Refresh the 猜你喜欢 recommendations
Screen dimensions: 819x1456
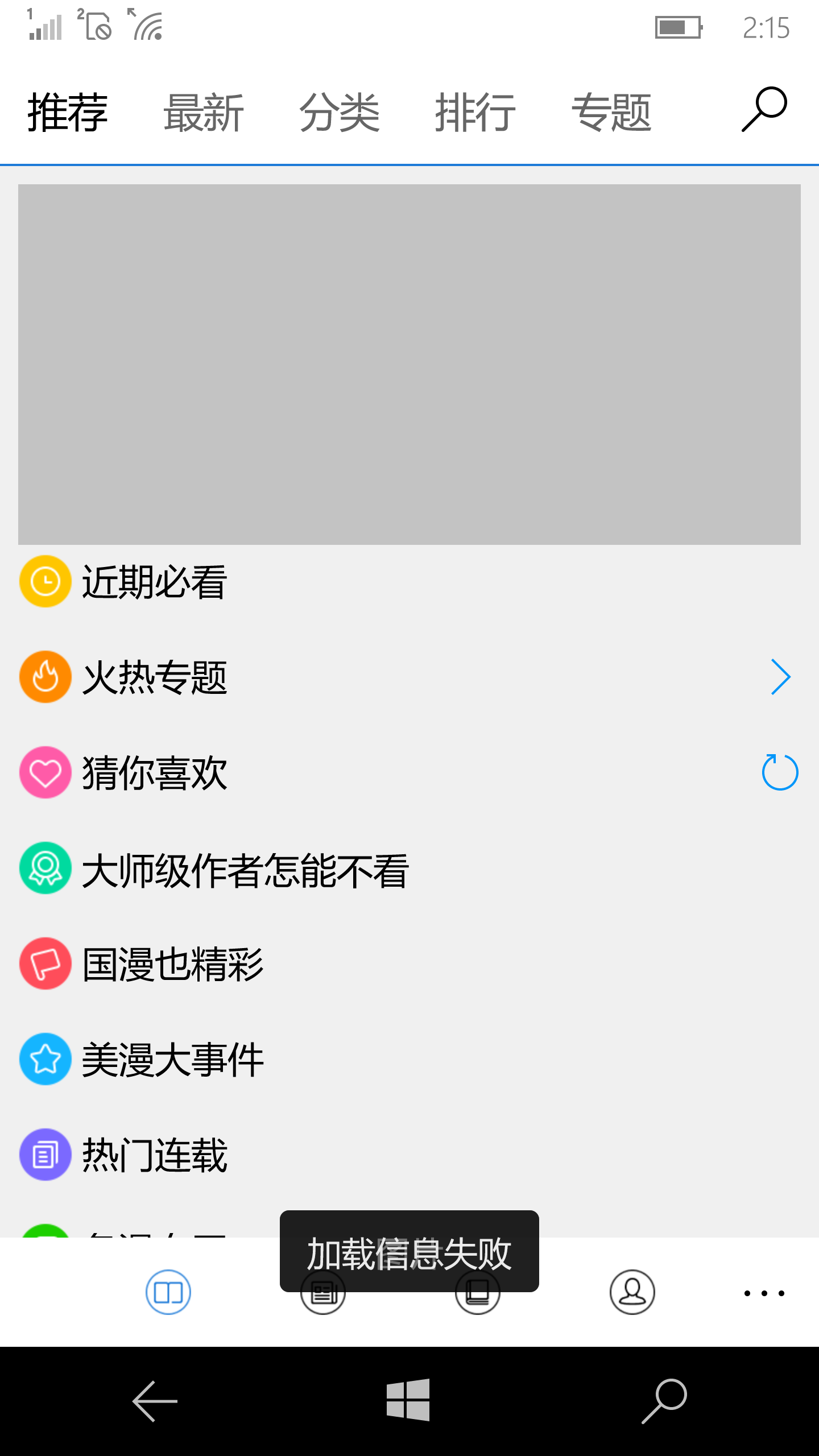(780, 772)
